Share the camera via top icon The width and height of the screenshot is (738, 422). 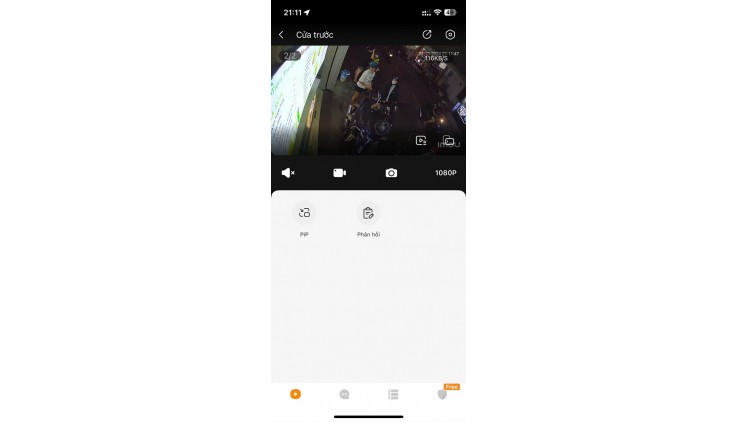(427, 35)
